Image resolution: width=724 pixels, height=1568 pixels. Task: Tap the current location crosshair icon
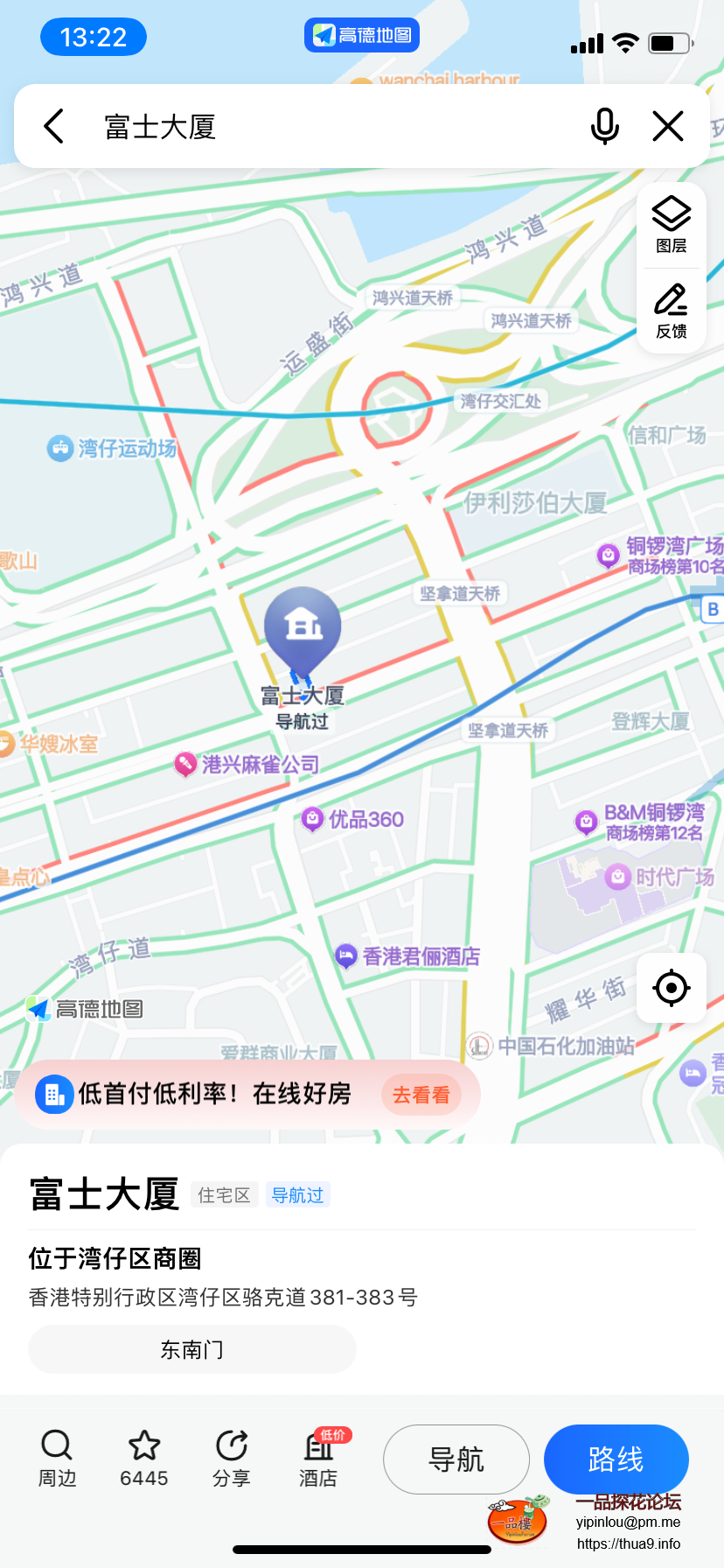[670, 987]
